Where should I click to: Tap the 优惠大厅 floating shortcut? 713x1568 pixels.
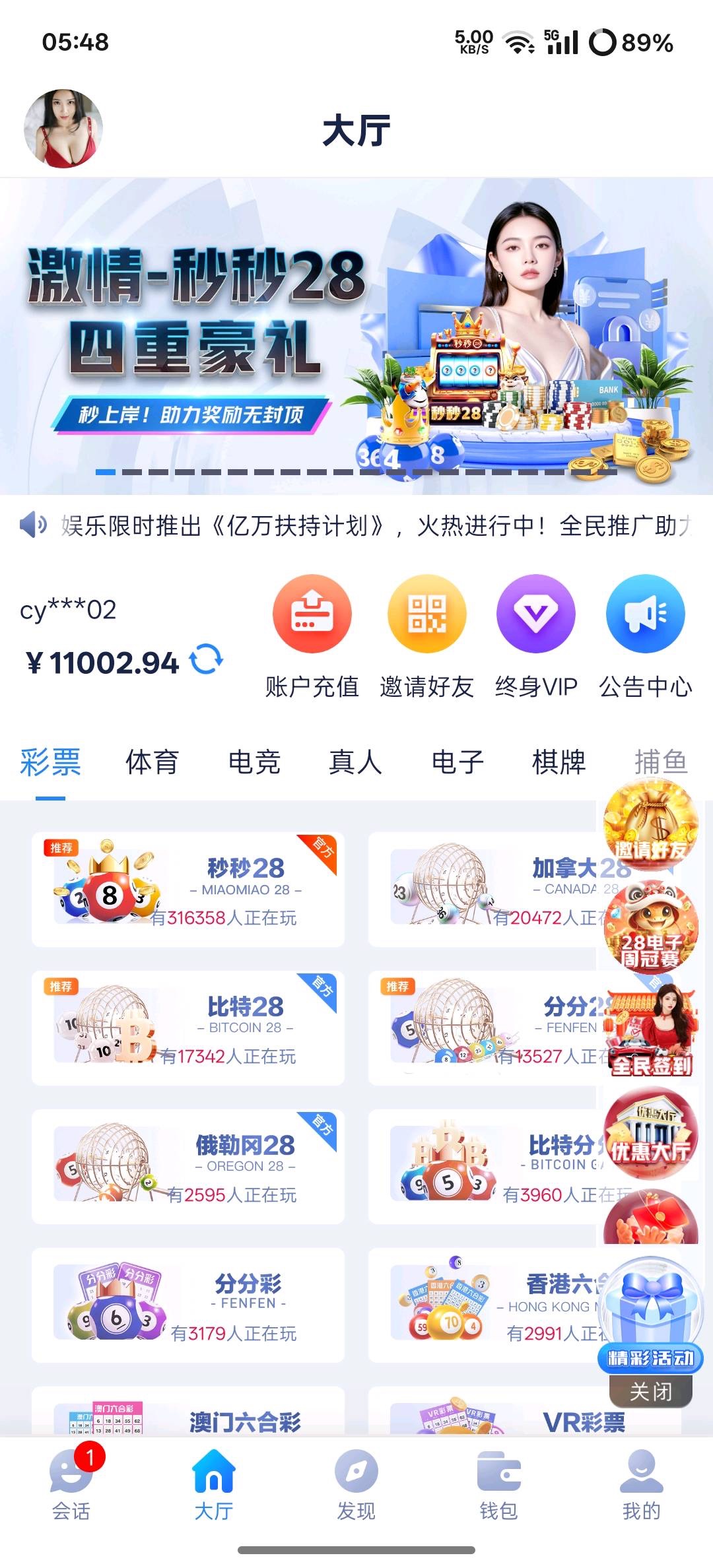(651, 1134)
